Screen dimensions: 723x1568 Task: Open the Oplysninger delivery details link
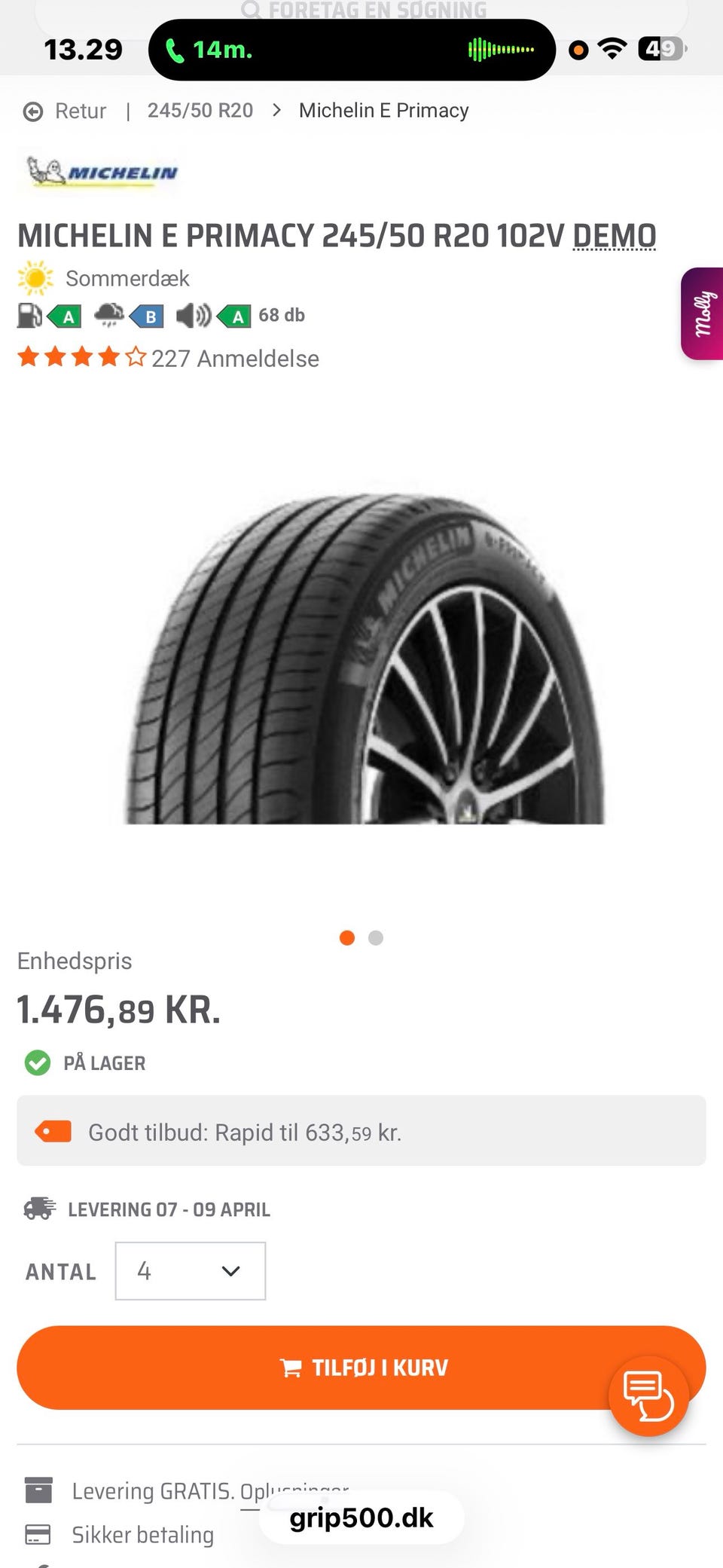[x=295, y=1490]
